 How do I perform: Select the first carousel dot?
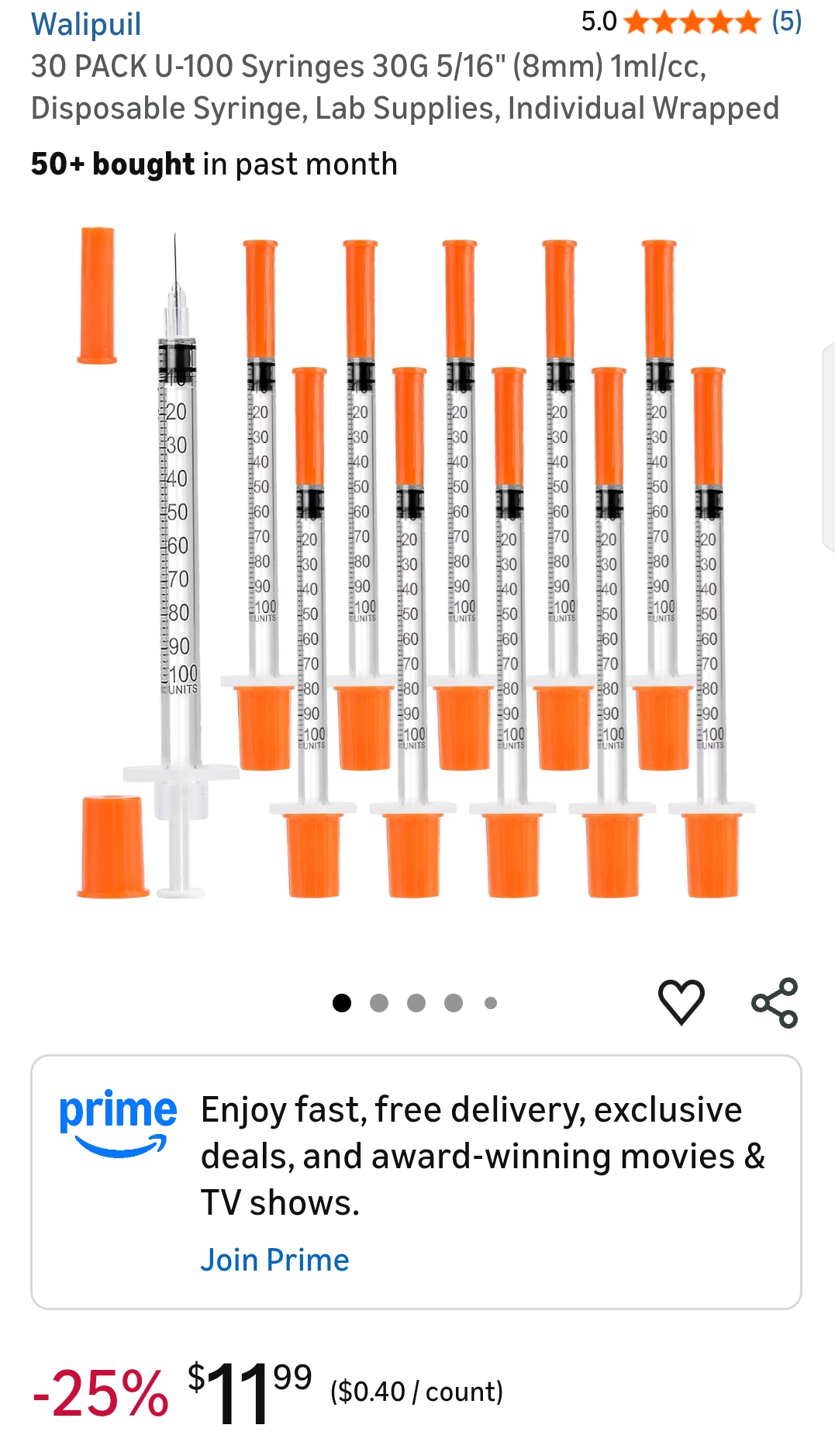click(x=341, y=1002)
